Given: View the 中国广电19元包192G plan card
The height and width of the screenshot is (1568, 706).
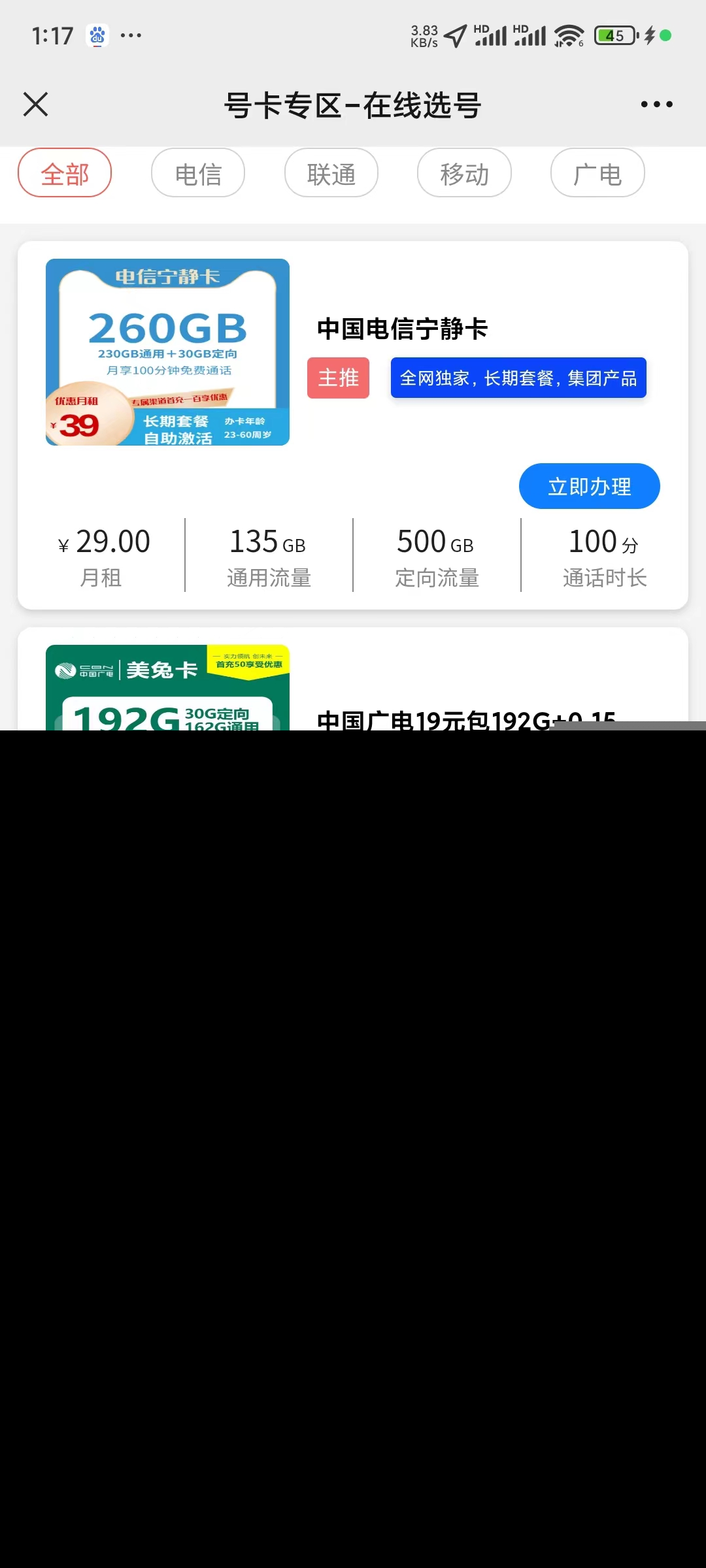Looking at the screenshot, I should click(465, 717).
